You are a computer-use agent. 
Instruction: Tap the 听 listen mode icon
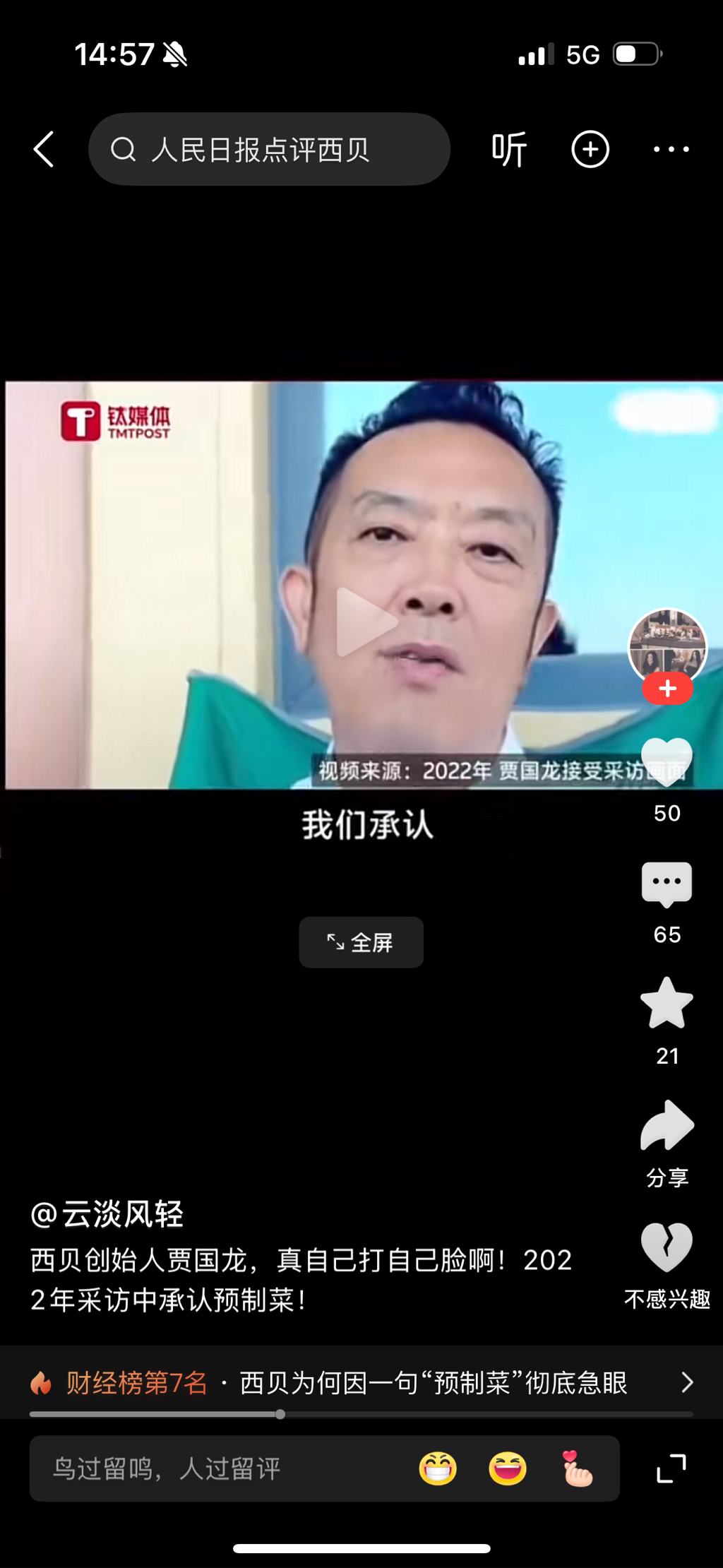[x=509, y=149]
